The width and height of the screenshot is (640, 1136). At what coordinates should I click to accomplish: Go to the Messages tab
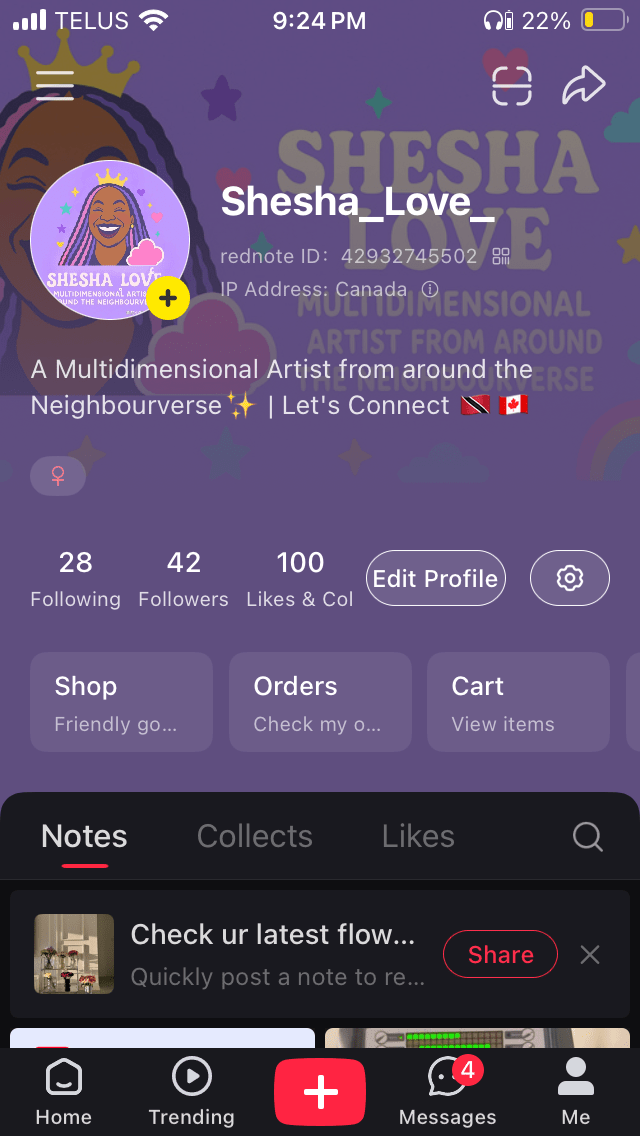click(x=447, y=1092)
